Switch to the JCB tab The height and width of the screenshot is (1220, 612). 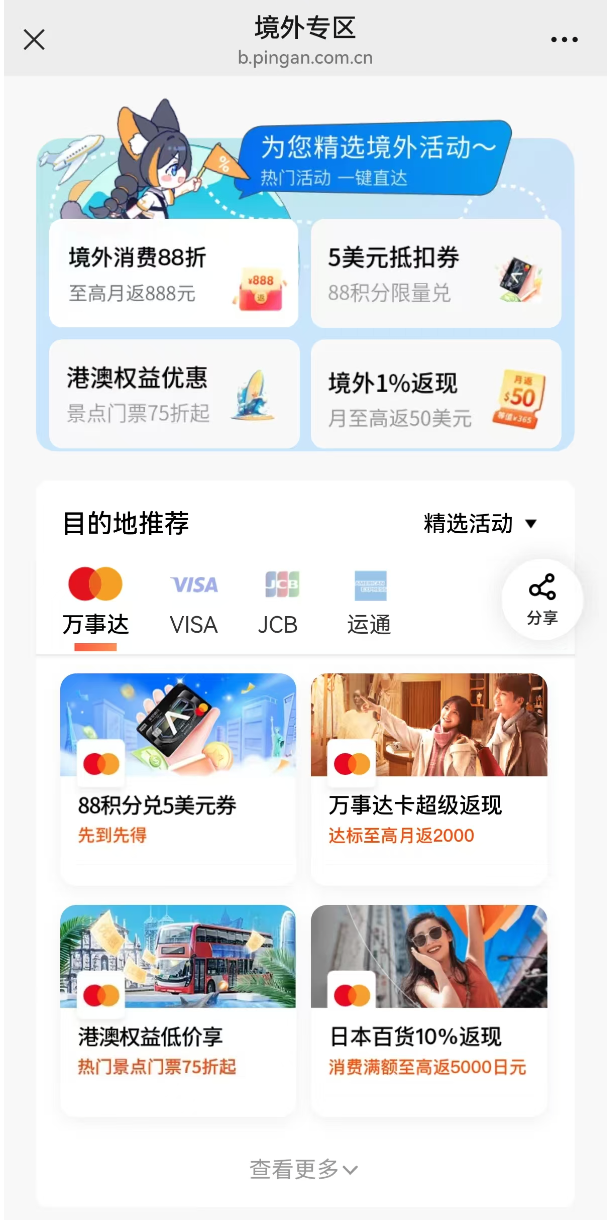[279, 602]
